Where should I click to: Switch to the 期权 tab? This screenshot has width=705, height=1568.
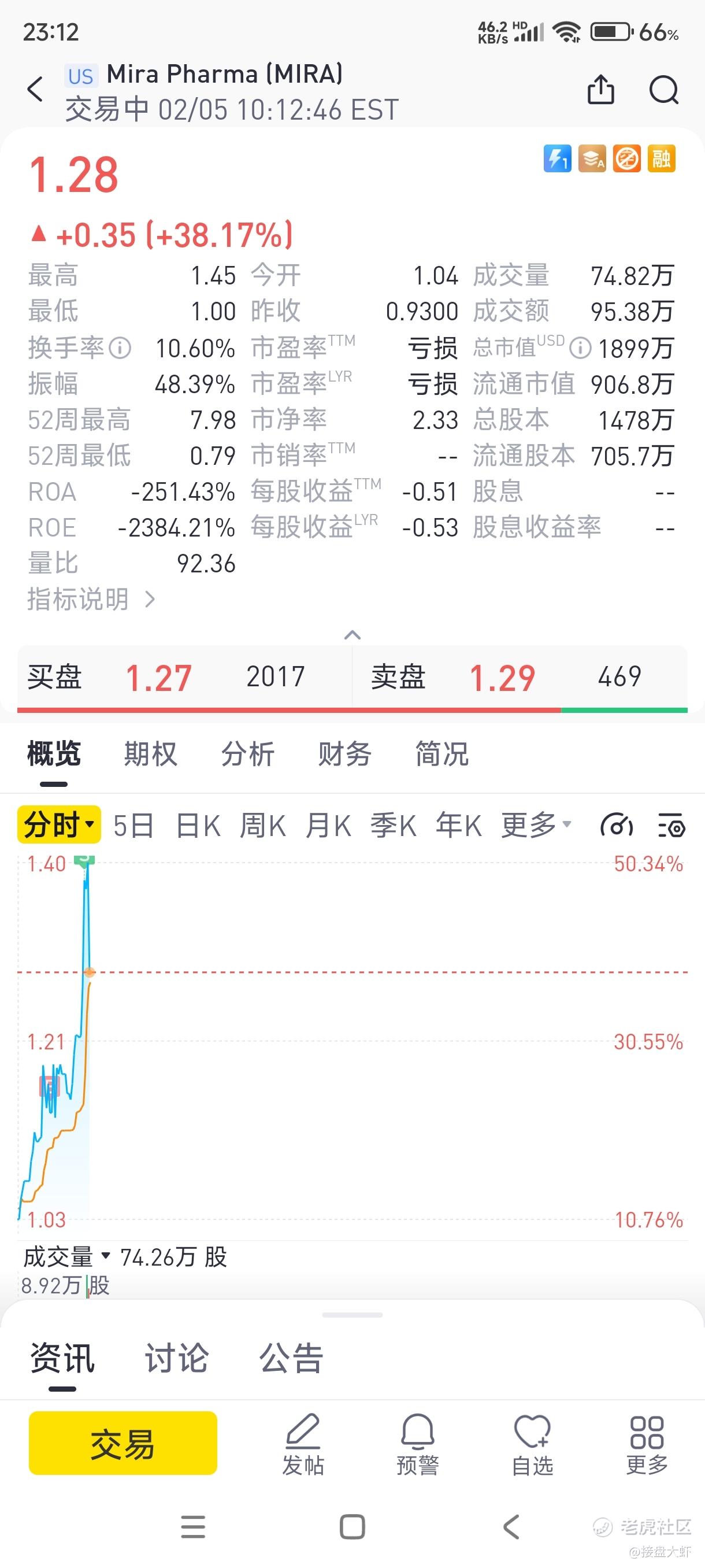coord(150,754)
